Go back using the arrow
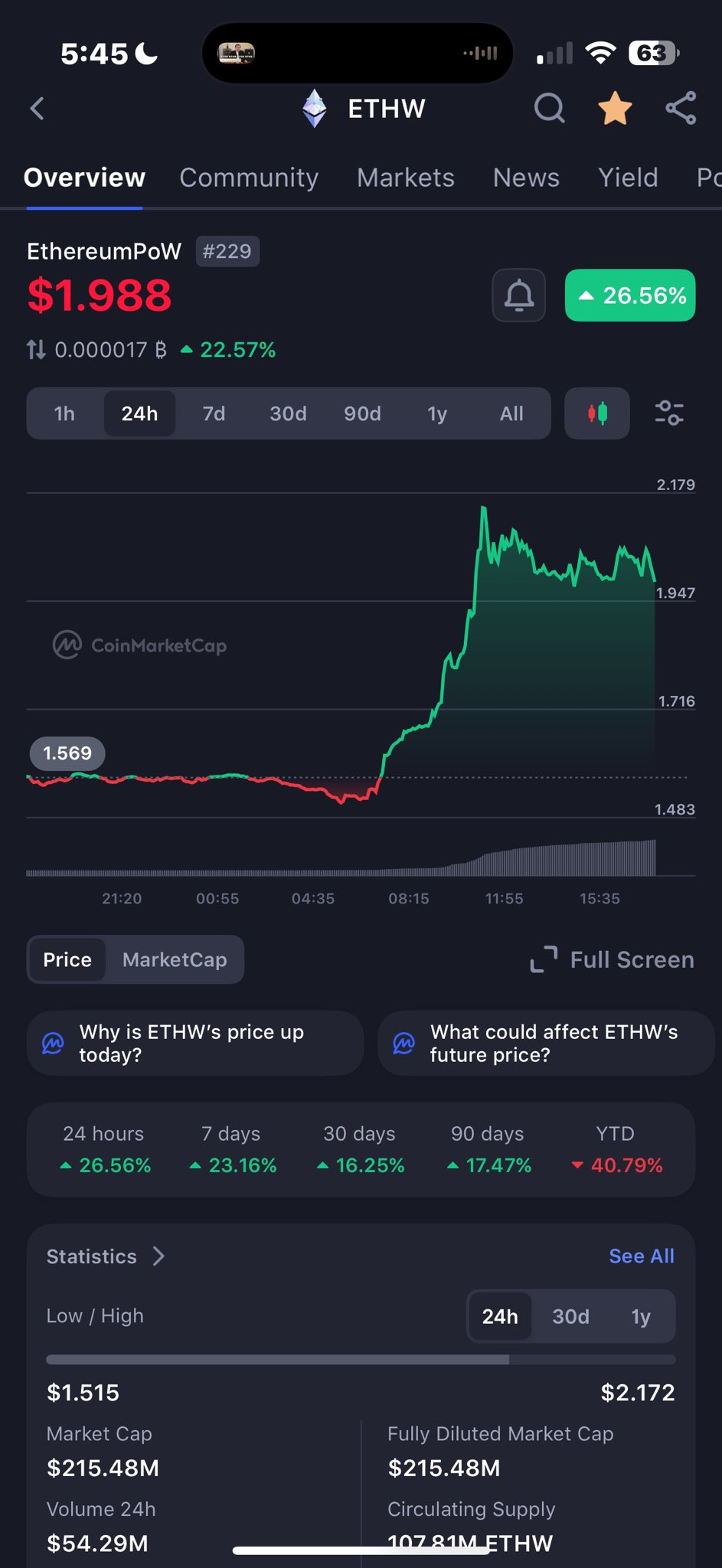This screenshot has height=1568, width=722. click(38, 109)
